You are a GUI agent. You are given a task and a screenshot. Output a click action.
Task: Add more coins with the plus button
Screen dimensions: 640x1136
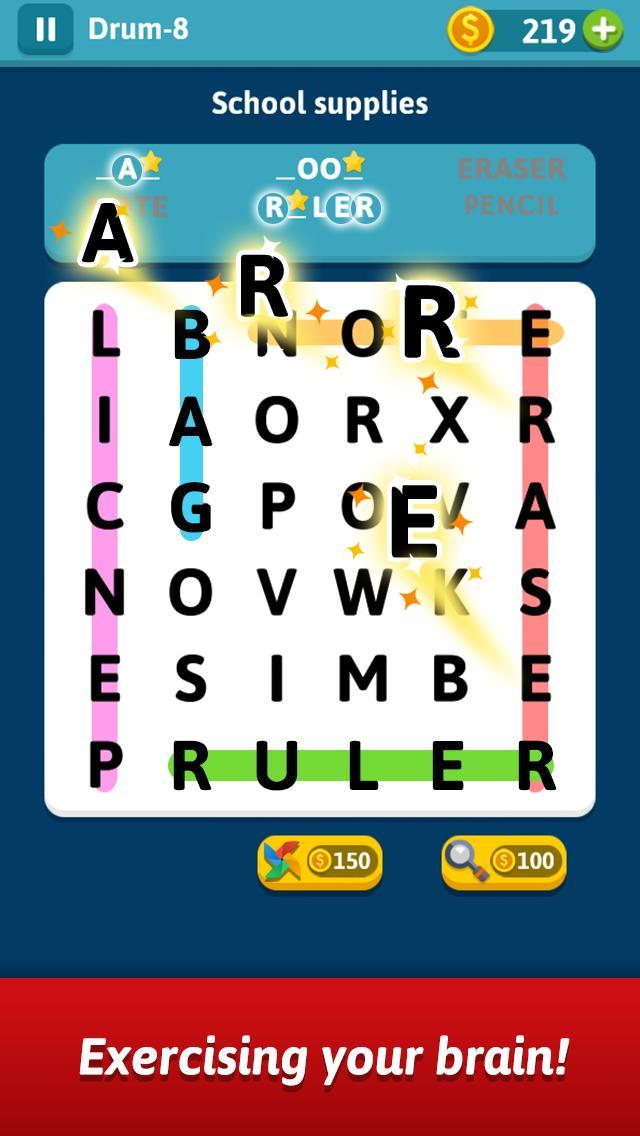tap(603, 31)
